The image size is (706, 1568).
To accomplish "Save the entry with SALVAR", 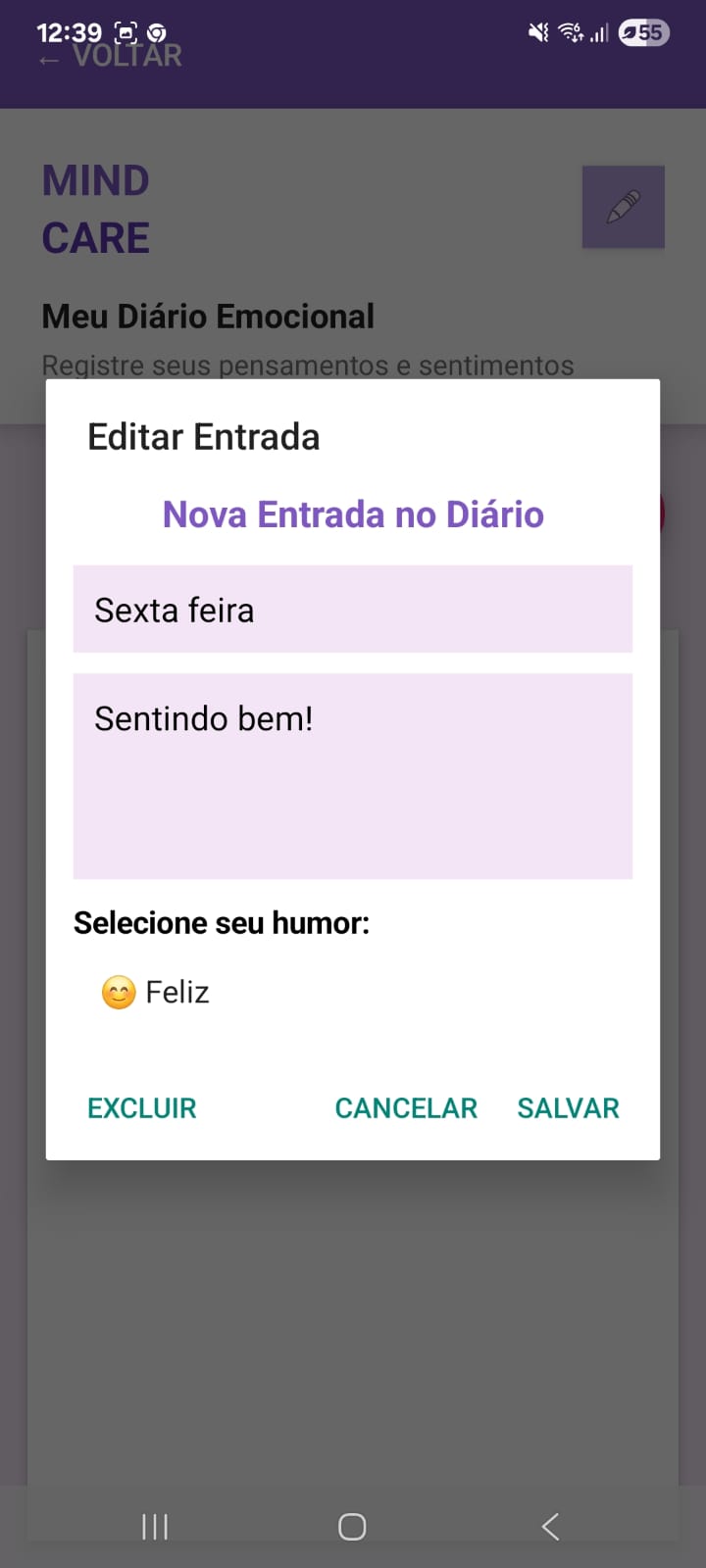I will [x=568, y=1107].
